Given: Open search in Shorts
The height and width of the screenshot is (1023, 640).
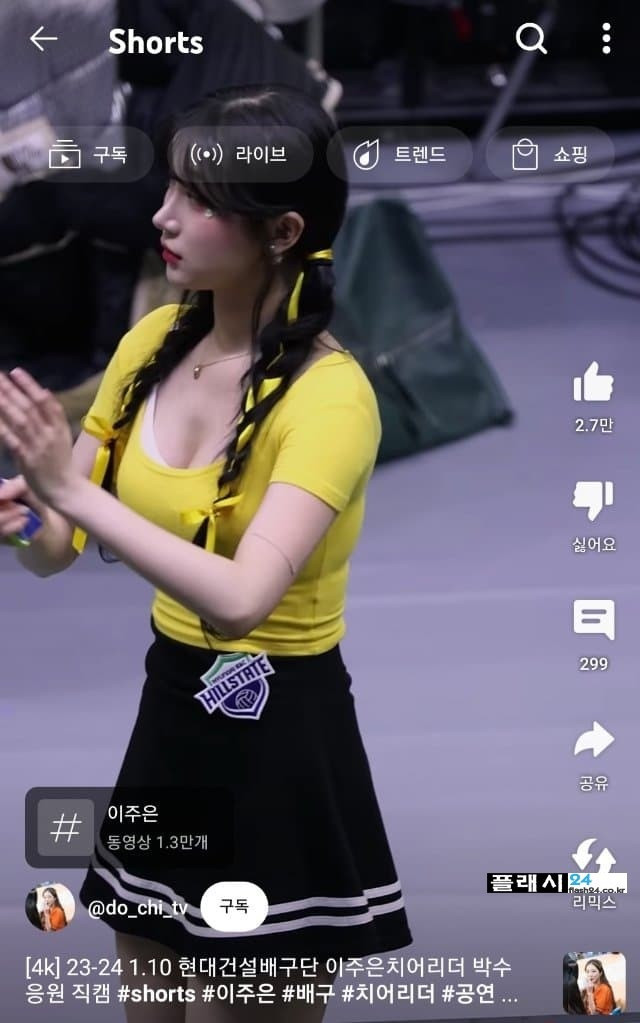Looking at the screenshot, I should coord(531,39).
